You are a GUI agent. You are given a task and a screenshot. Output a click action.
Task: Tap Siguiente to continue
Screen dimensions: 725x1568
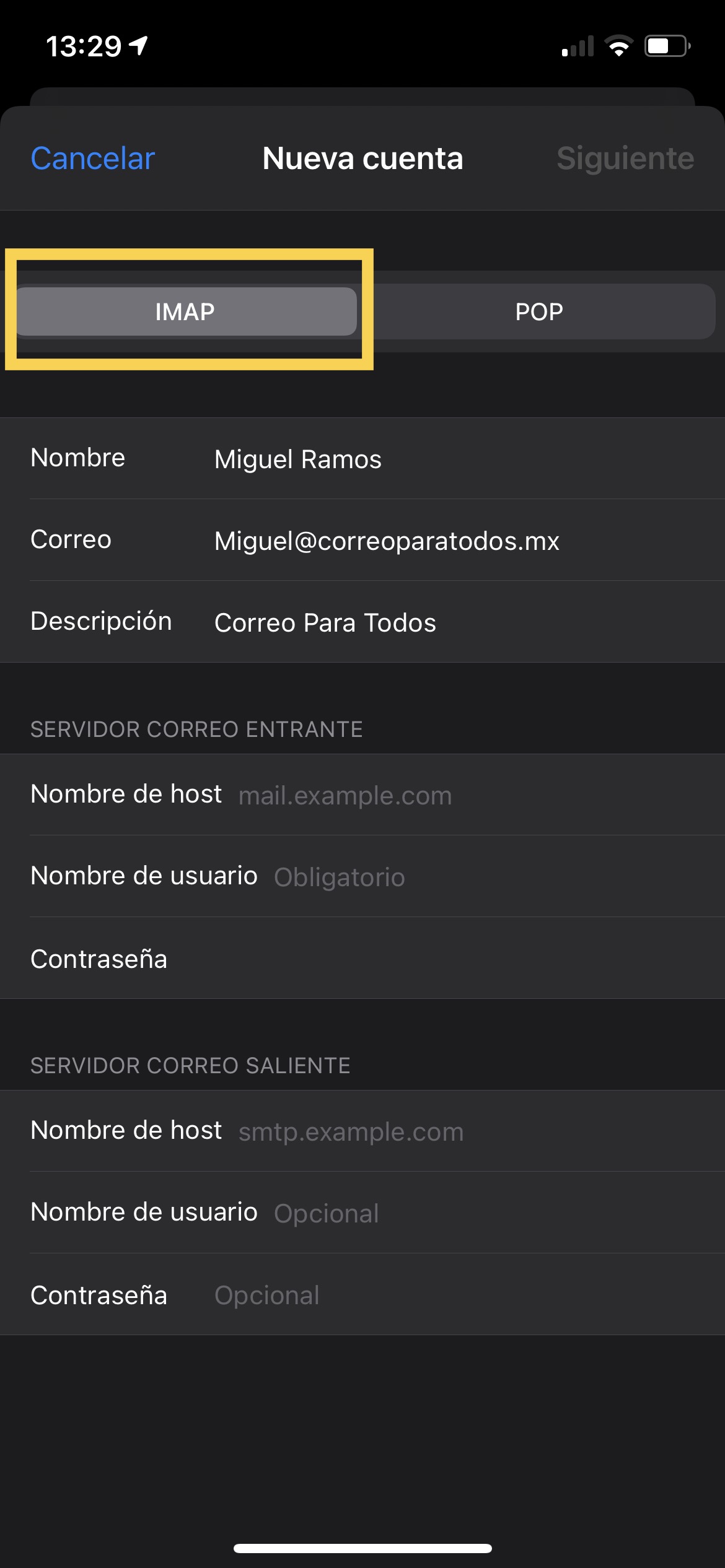point(625,159)
